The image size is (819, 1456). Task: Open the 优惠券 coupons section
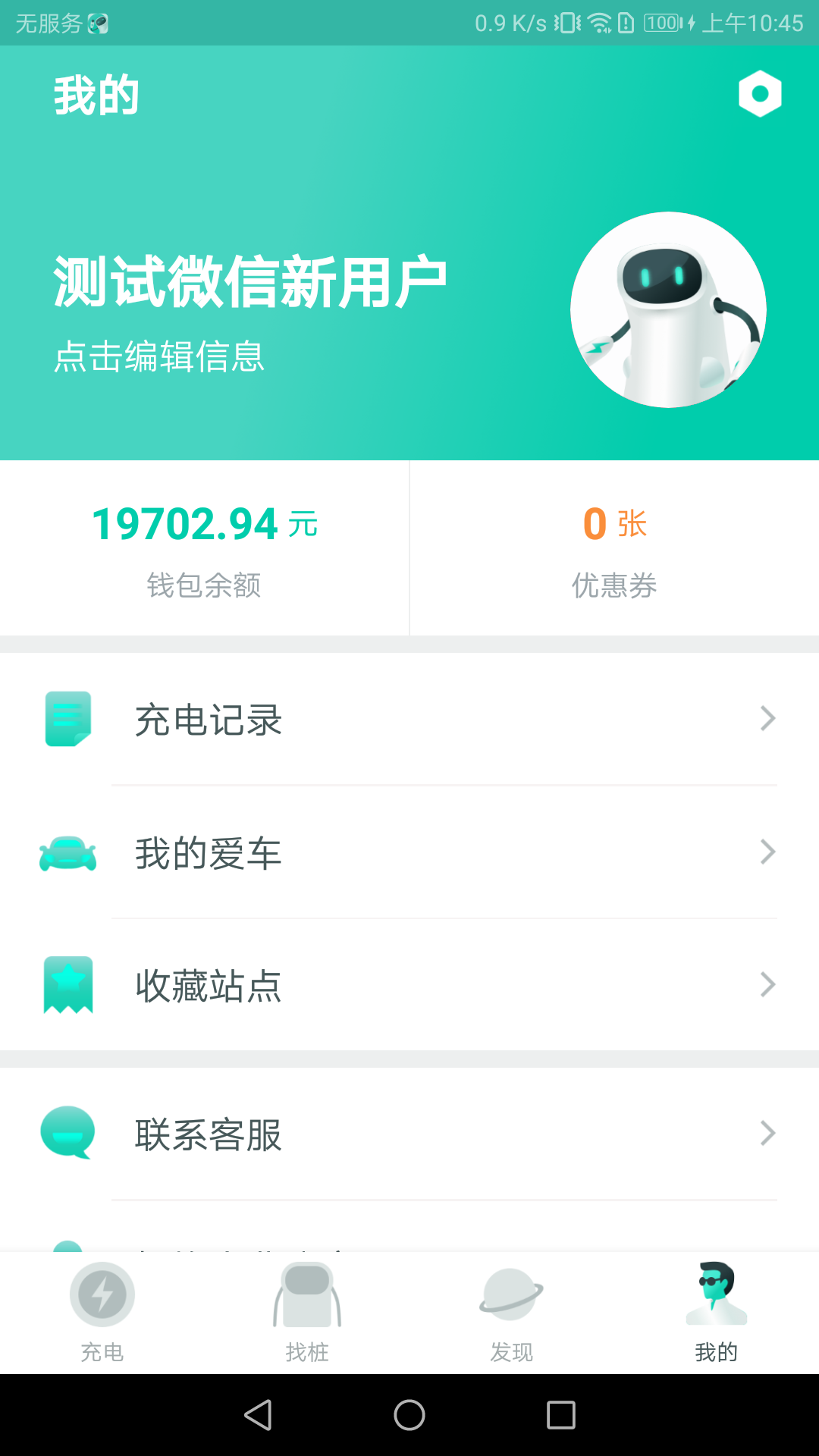coord(614,548)
